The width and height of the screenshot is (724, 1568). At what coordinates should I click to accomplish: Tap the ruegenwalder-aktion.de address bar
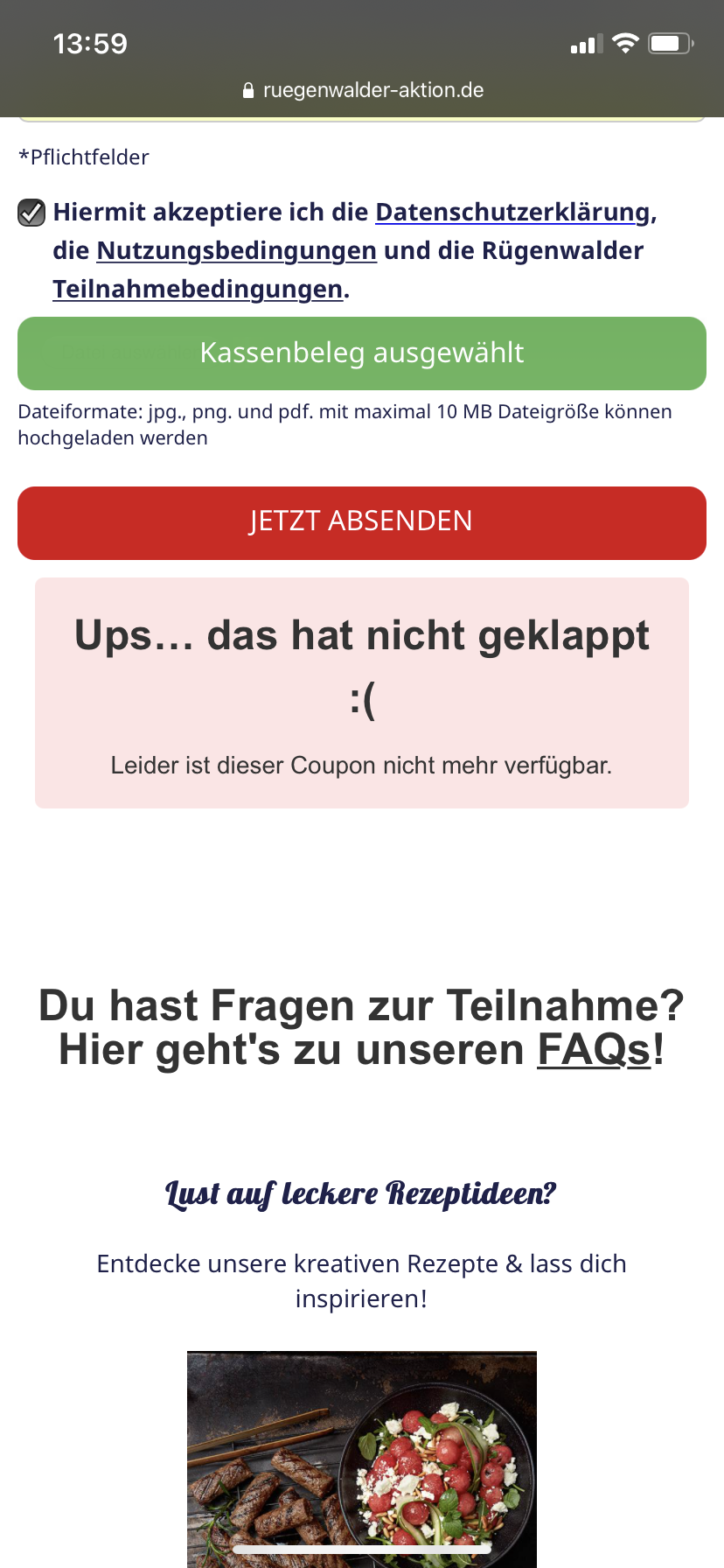(x=362, y=90)
